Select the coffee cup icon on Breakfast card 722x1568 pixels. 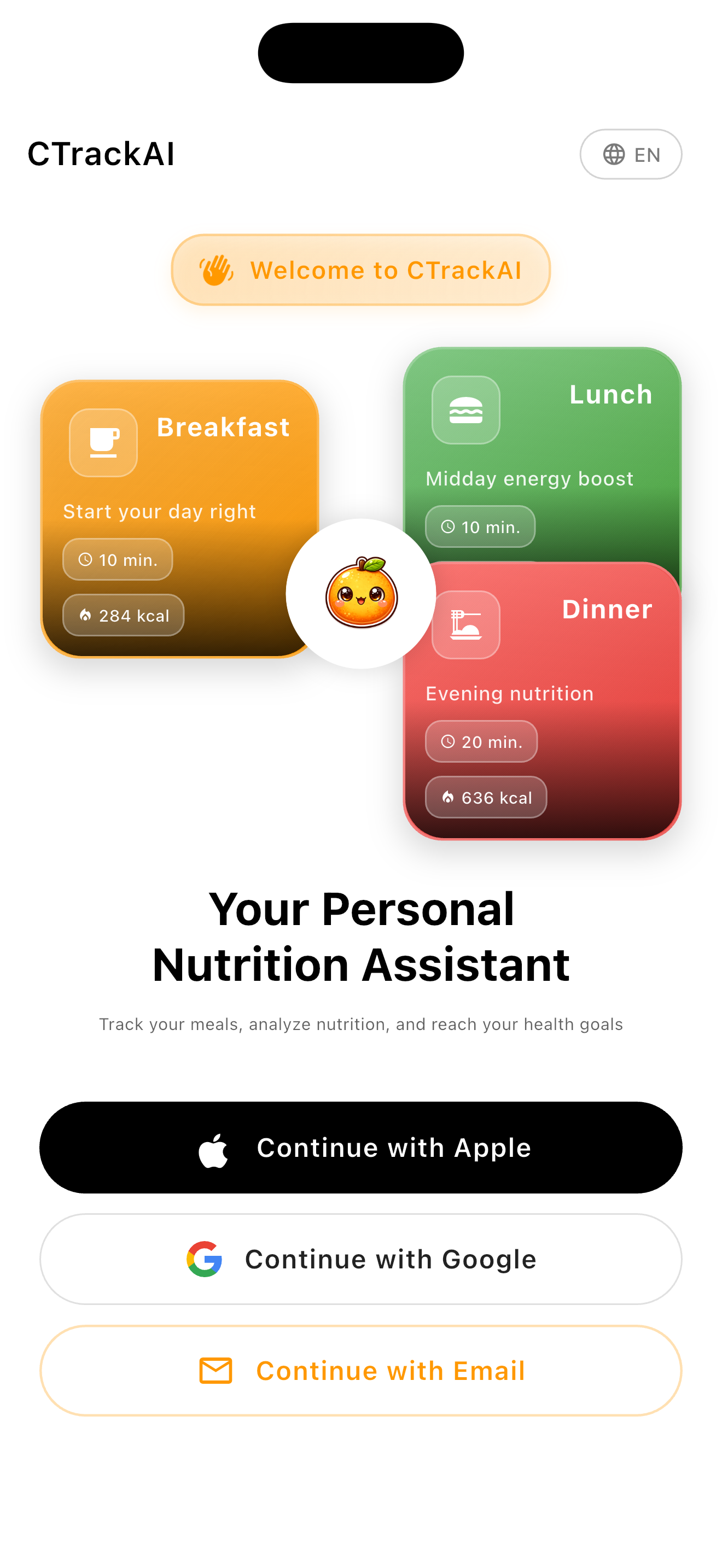pos(103,442)
